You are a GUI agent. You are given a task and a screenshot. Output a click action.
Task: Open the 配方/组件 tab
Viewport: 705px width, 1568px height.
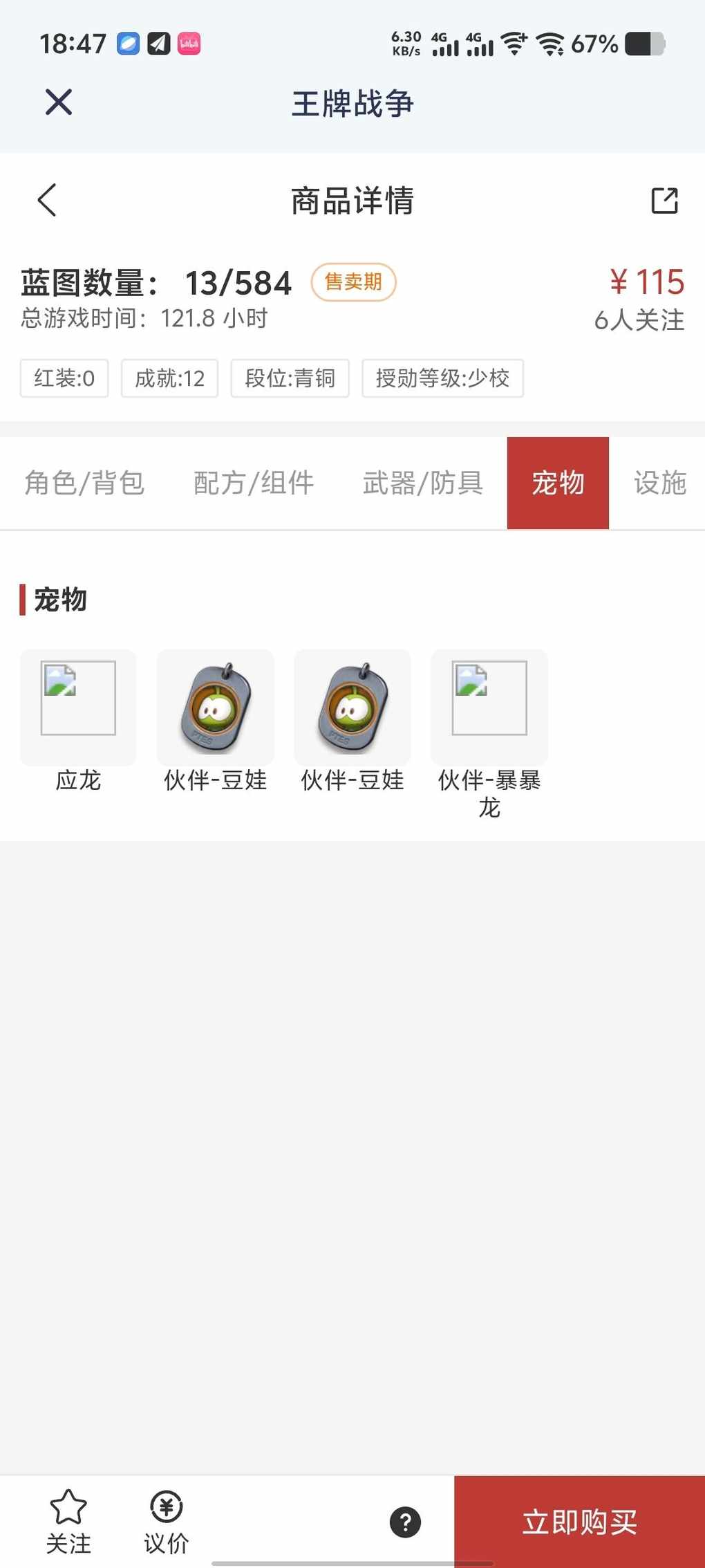coord(254,483)
